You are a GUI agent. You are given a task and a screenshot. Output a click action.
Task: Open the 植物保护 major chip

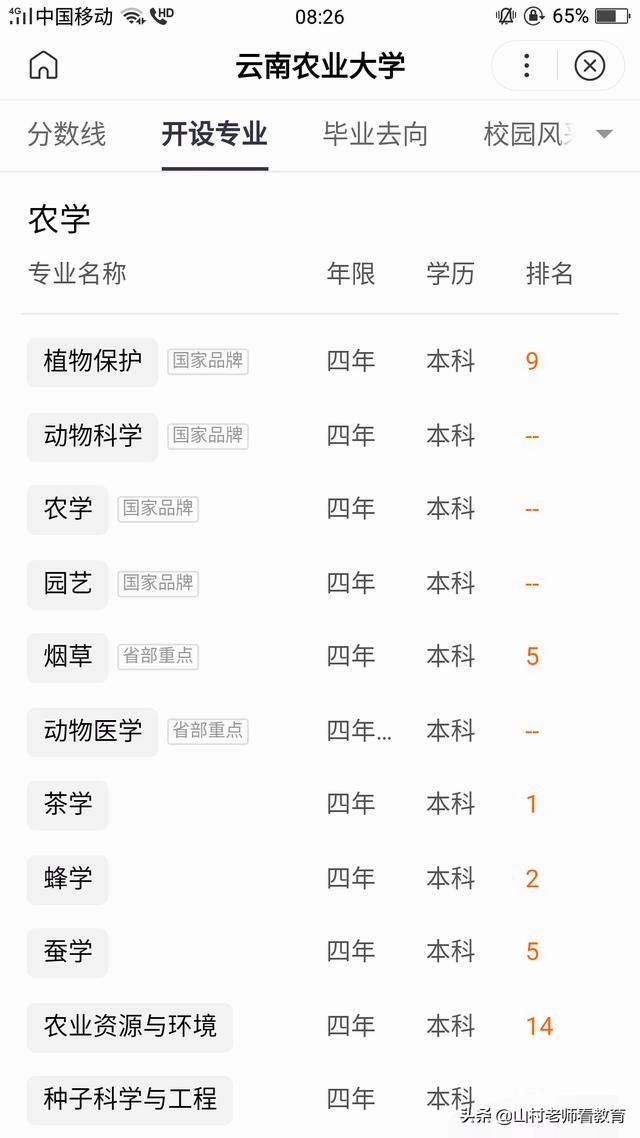tap(92, 361)
